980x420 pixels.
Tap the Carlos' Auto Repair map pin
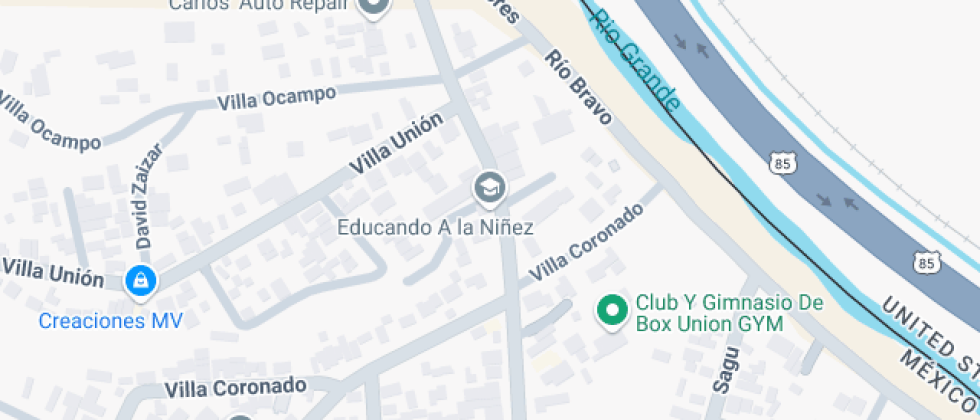[374, 8]
